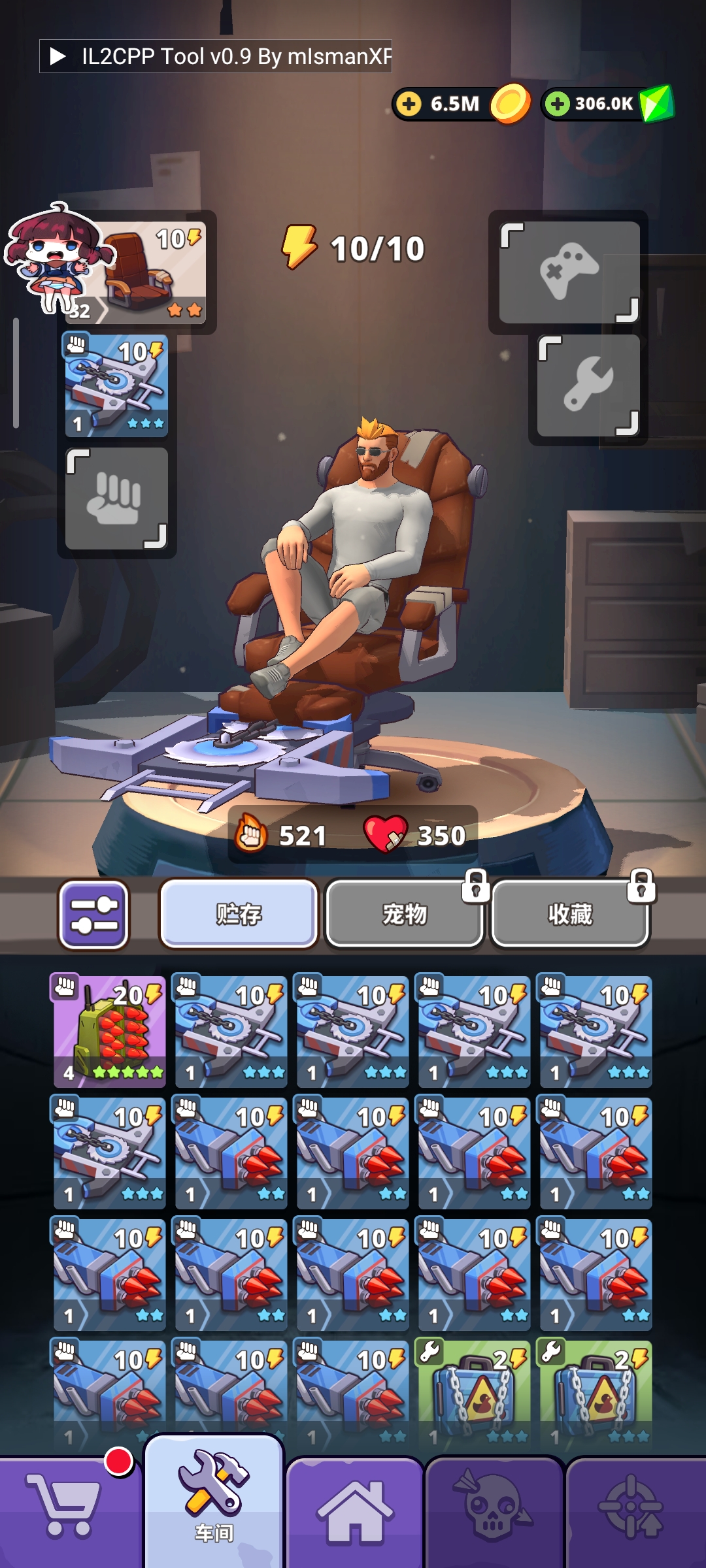Open the equipped saw blade weapon slot
Screen dimensions: 706x1568
(116, 385)
